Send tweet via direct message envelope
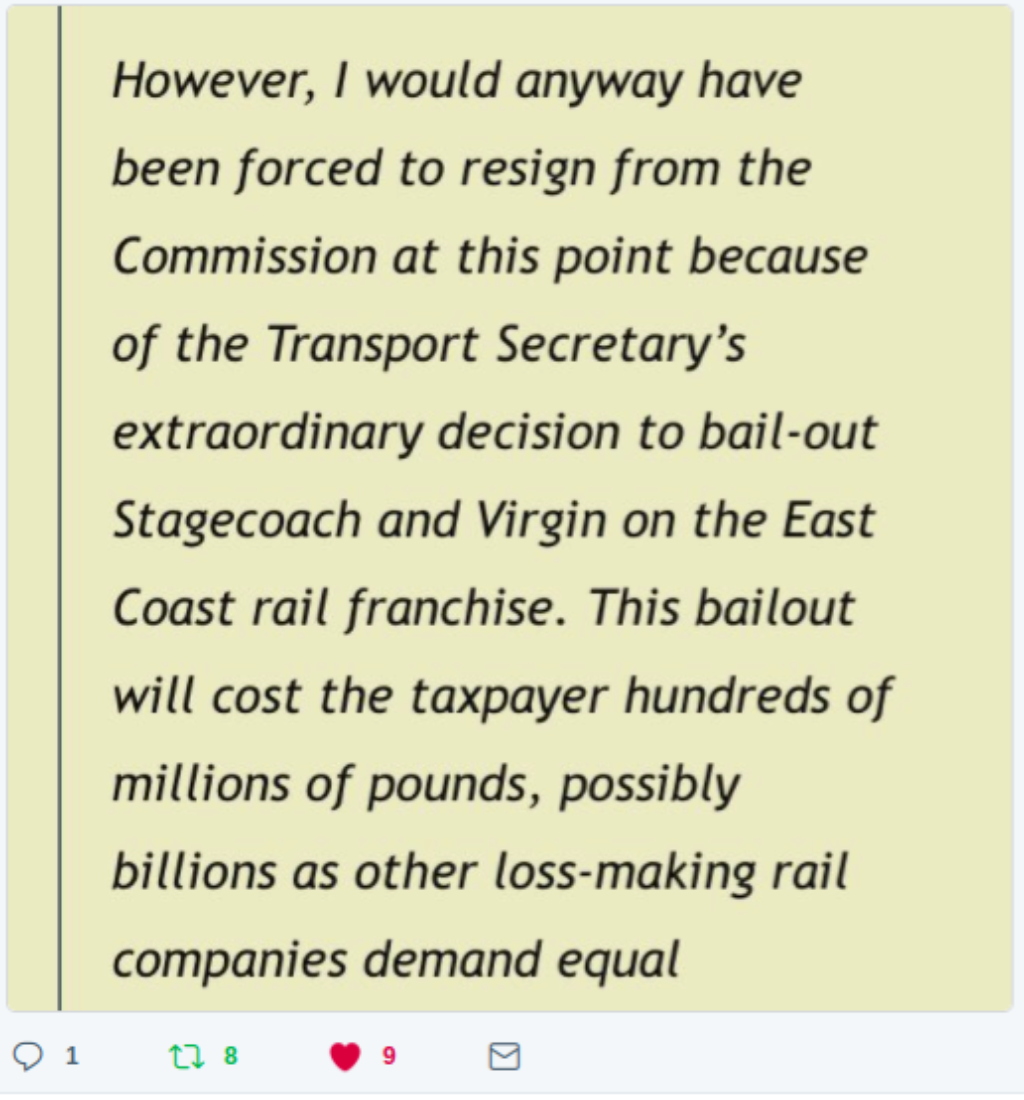Image resolution: width=1024 pixels, height=1100 pixels. point(504,1056)
